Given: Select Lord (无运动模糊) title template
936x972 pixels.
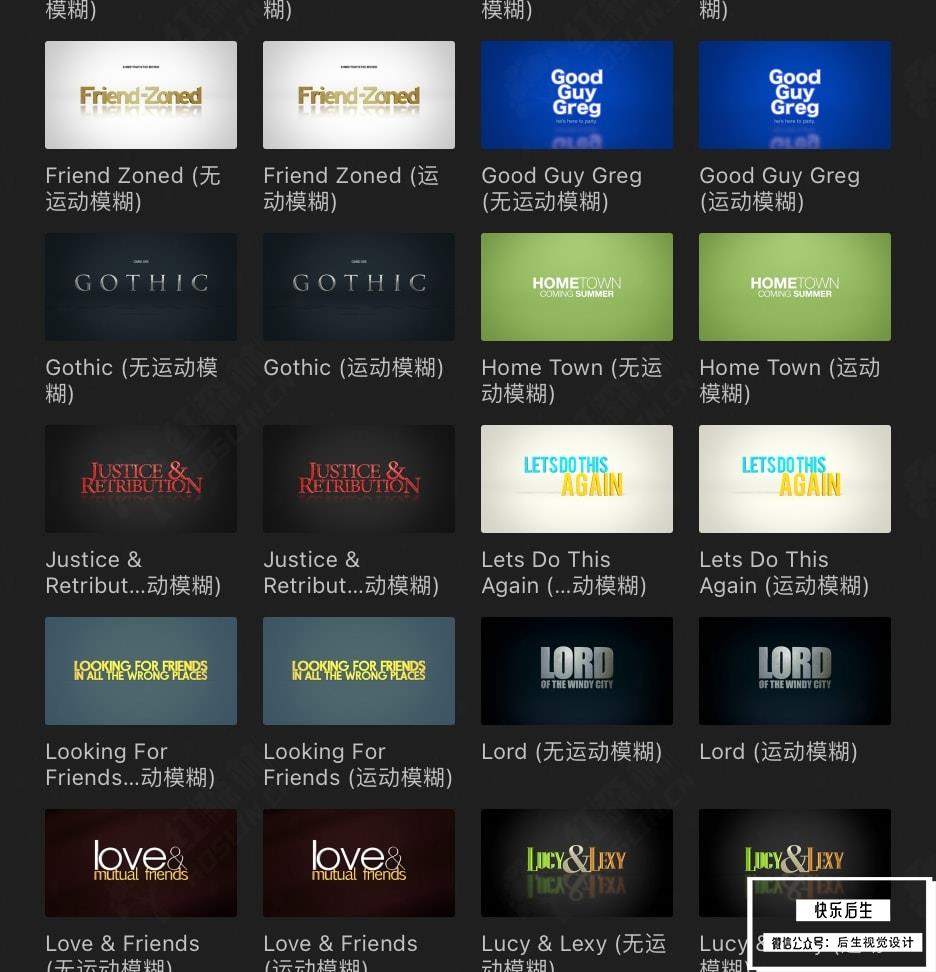Looking at the screenshot, I should point(577,671).
